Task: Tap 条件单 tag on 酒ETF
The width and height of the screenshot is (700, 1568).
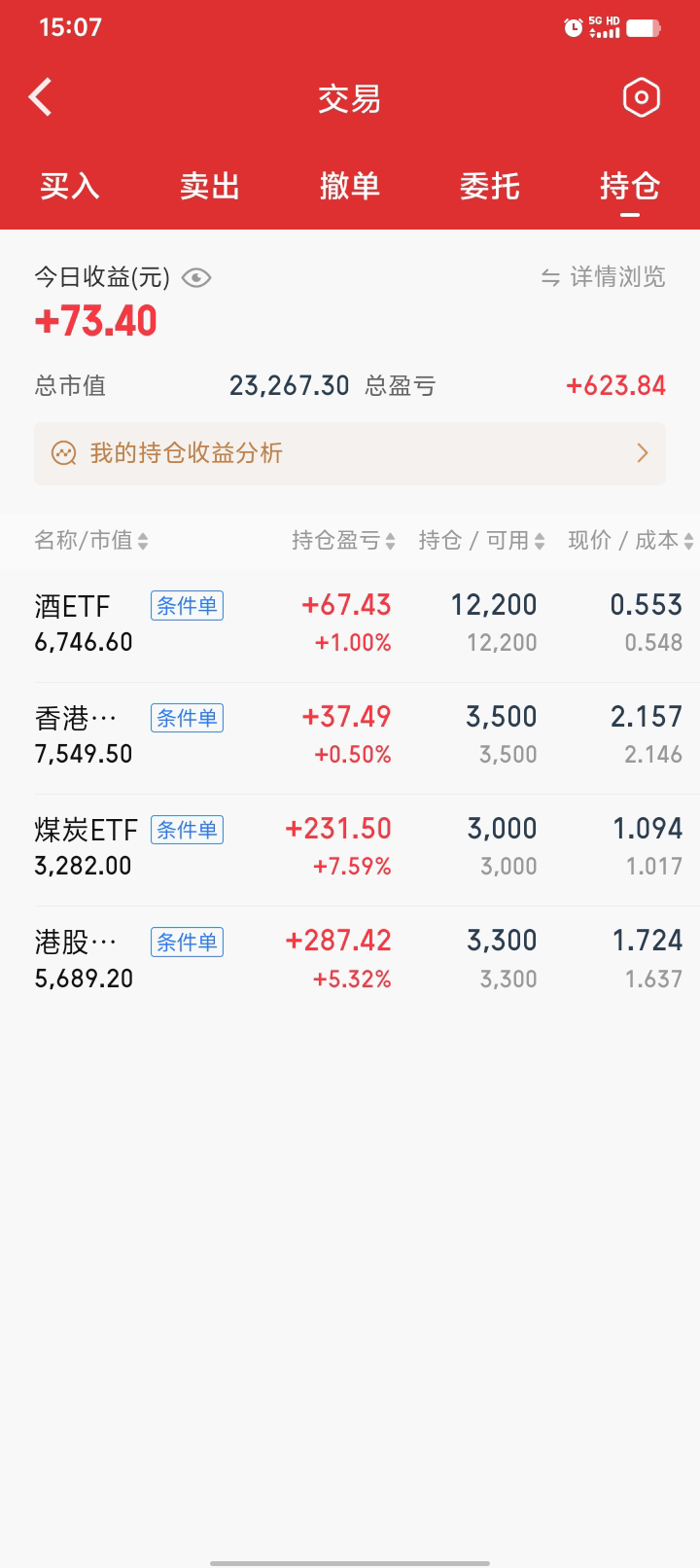Action: 187,606
